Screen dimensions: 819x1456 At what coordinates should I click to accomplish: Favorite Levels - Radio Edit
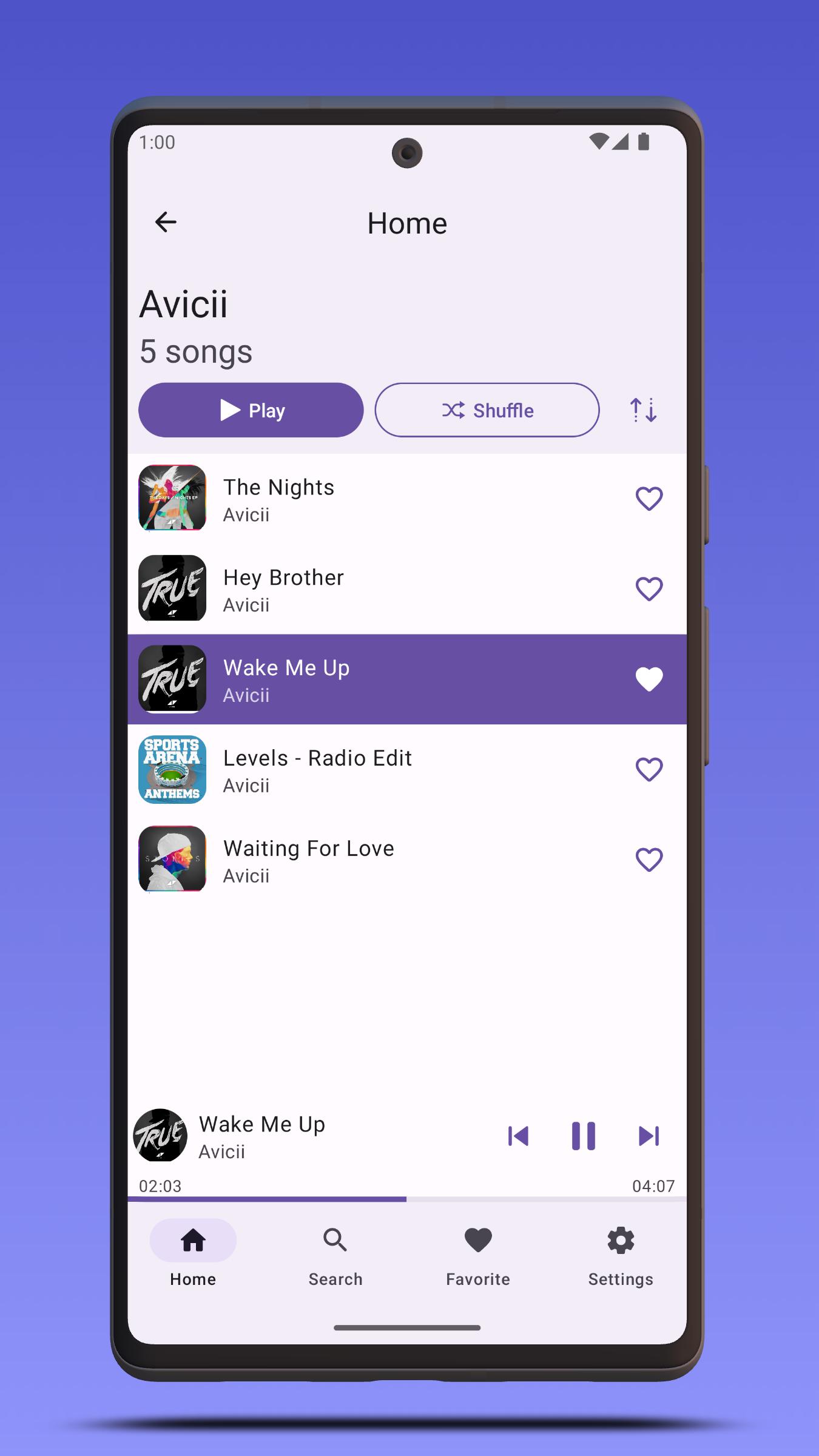pyautogui.click(x=649, y=769)
